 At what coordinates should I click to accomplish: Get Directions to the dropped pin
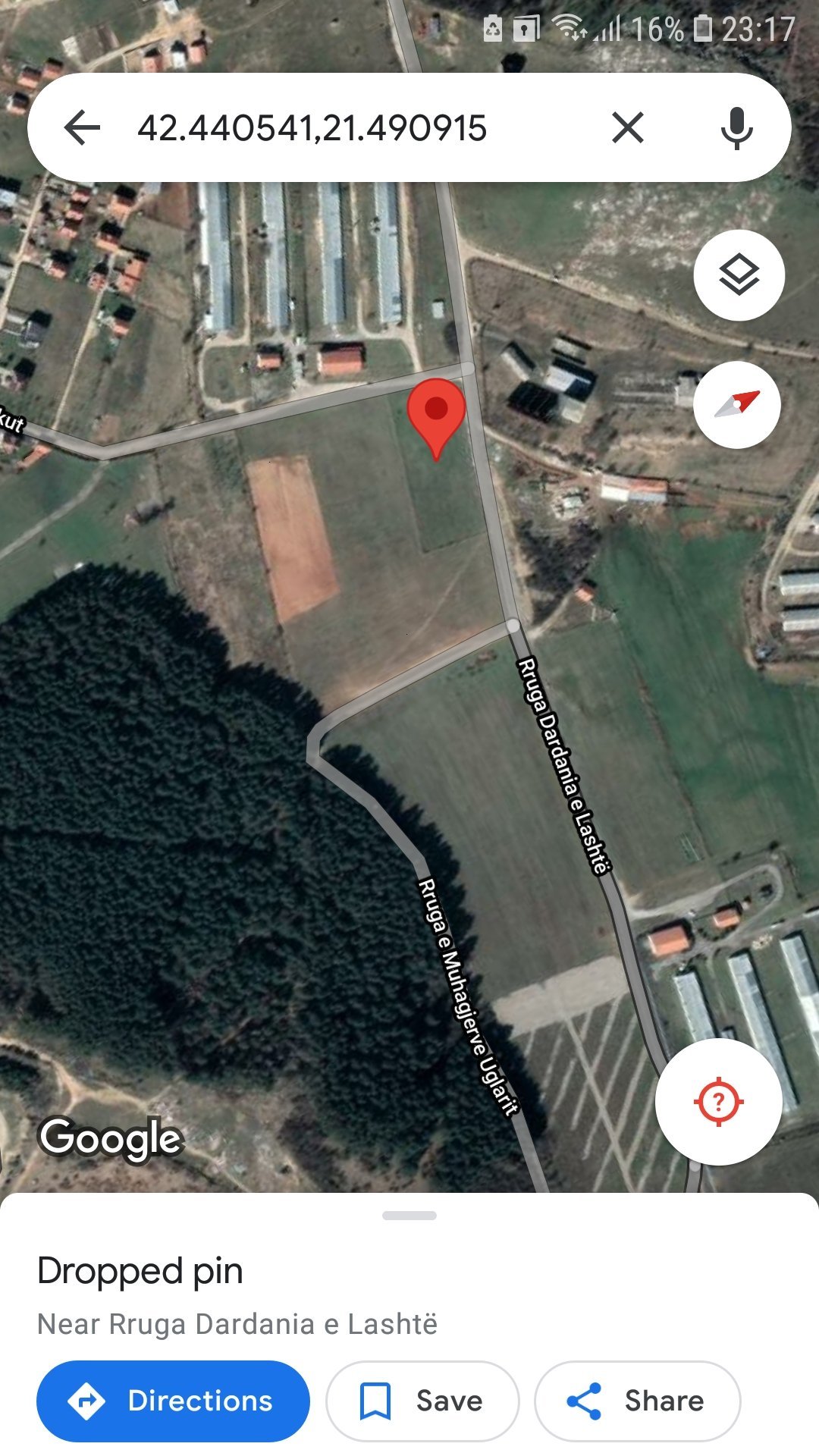[x=173, y=1401]
